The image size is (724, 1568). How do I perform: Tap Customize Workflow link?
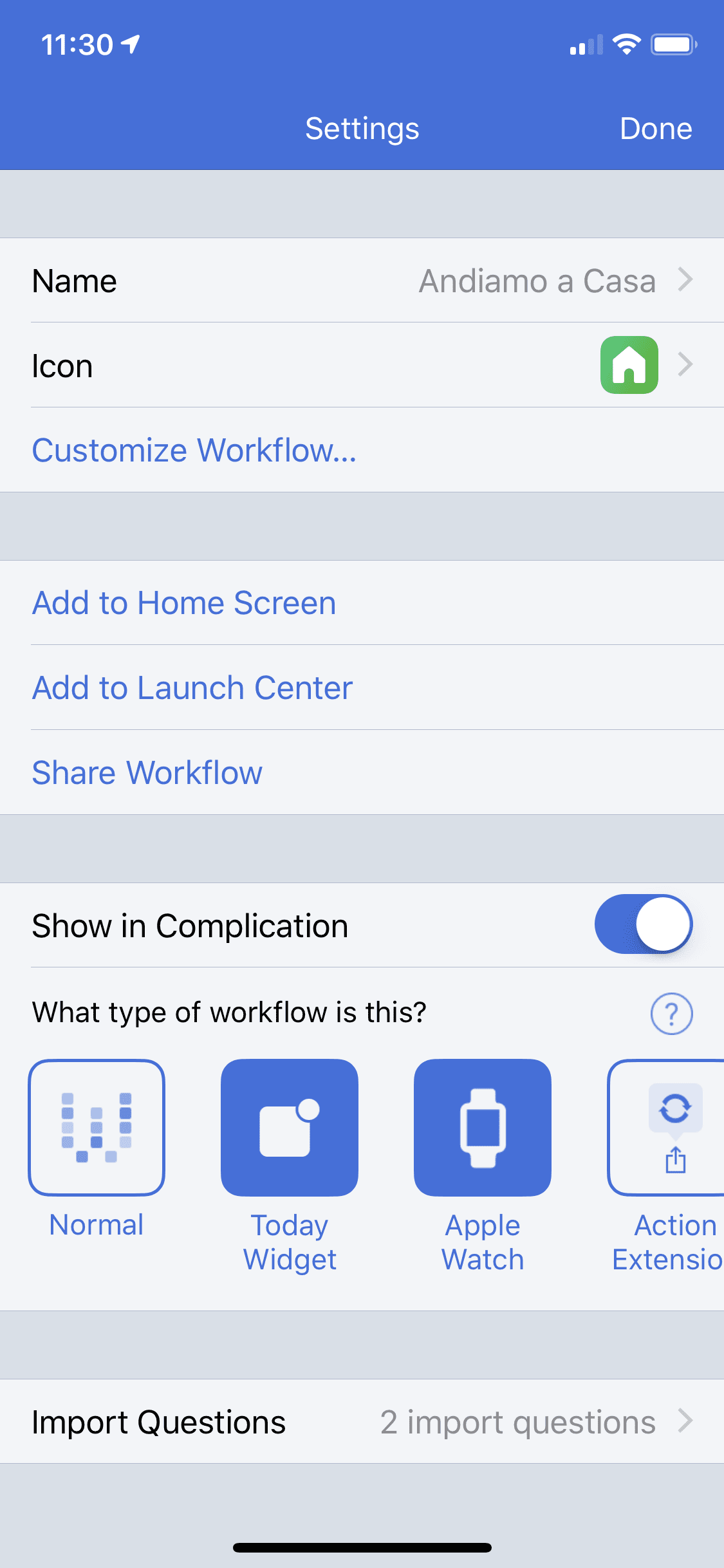[194, 450]
